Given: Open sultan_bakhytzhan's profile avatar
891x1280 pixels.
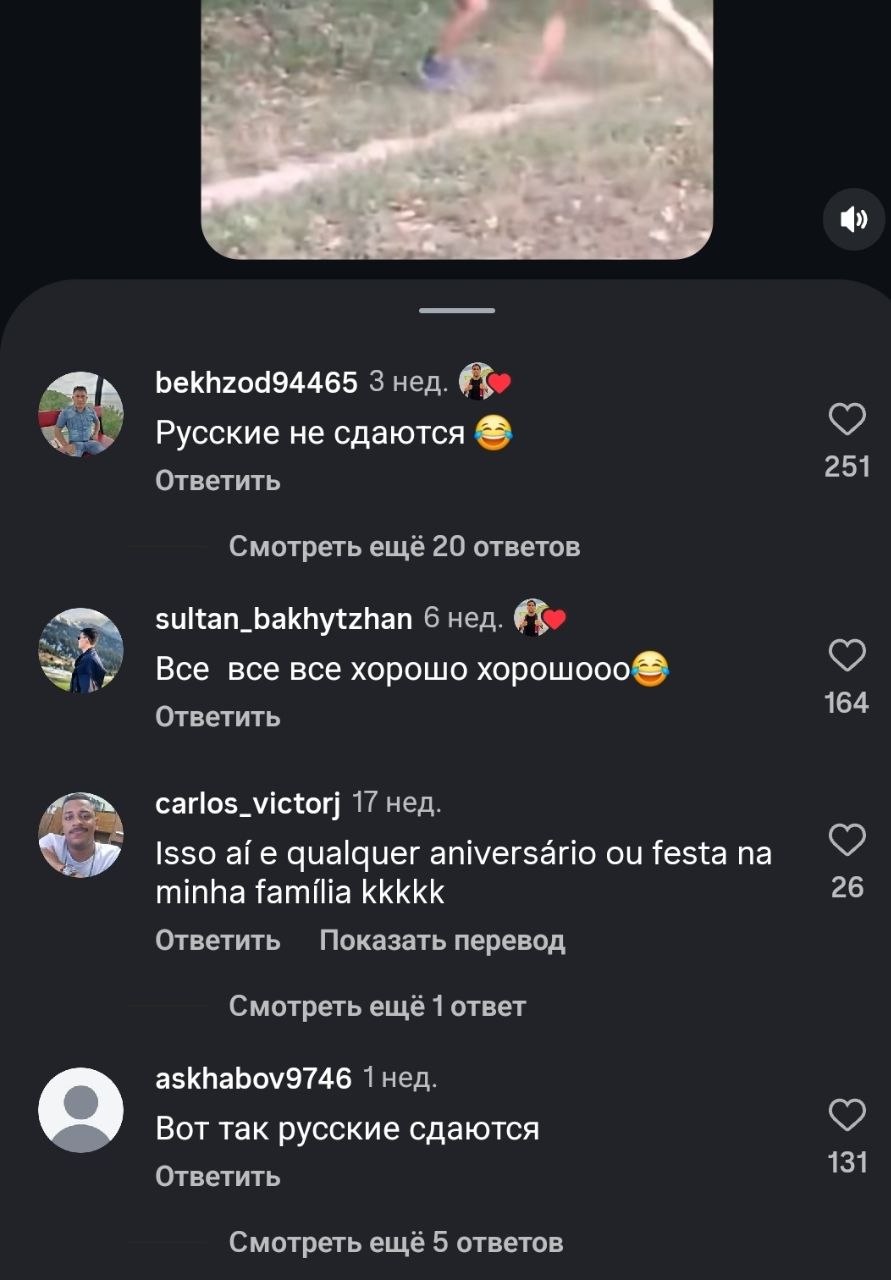Looking at the screenshot, I should tap(81, 651).
